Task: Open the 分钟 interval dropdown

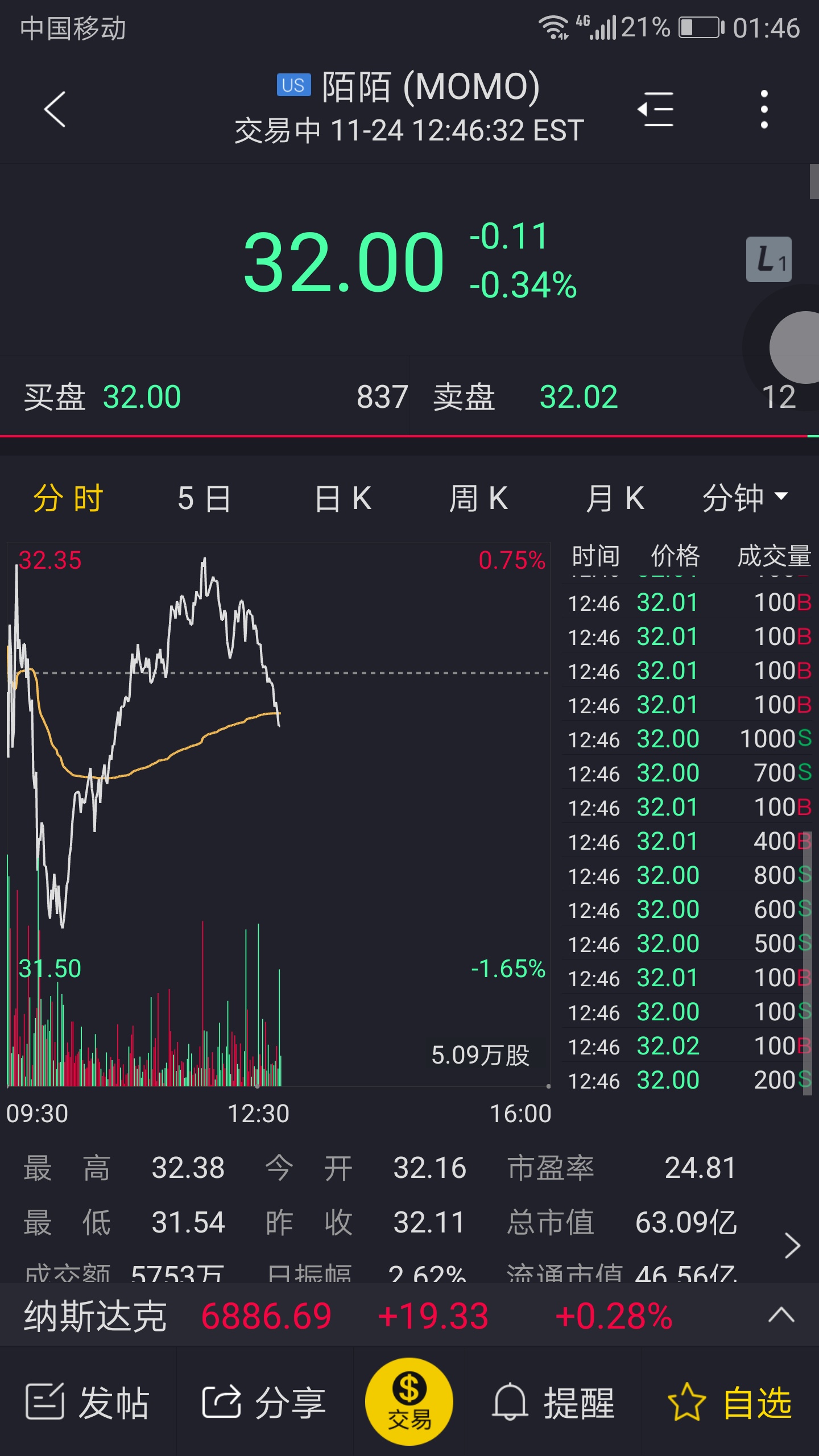Action: tap(745, 498)
